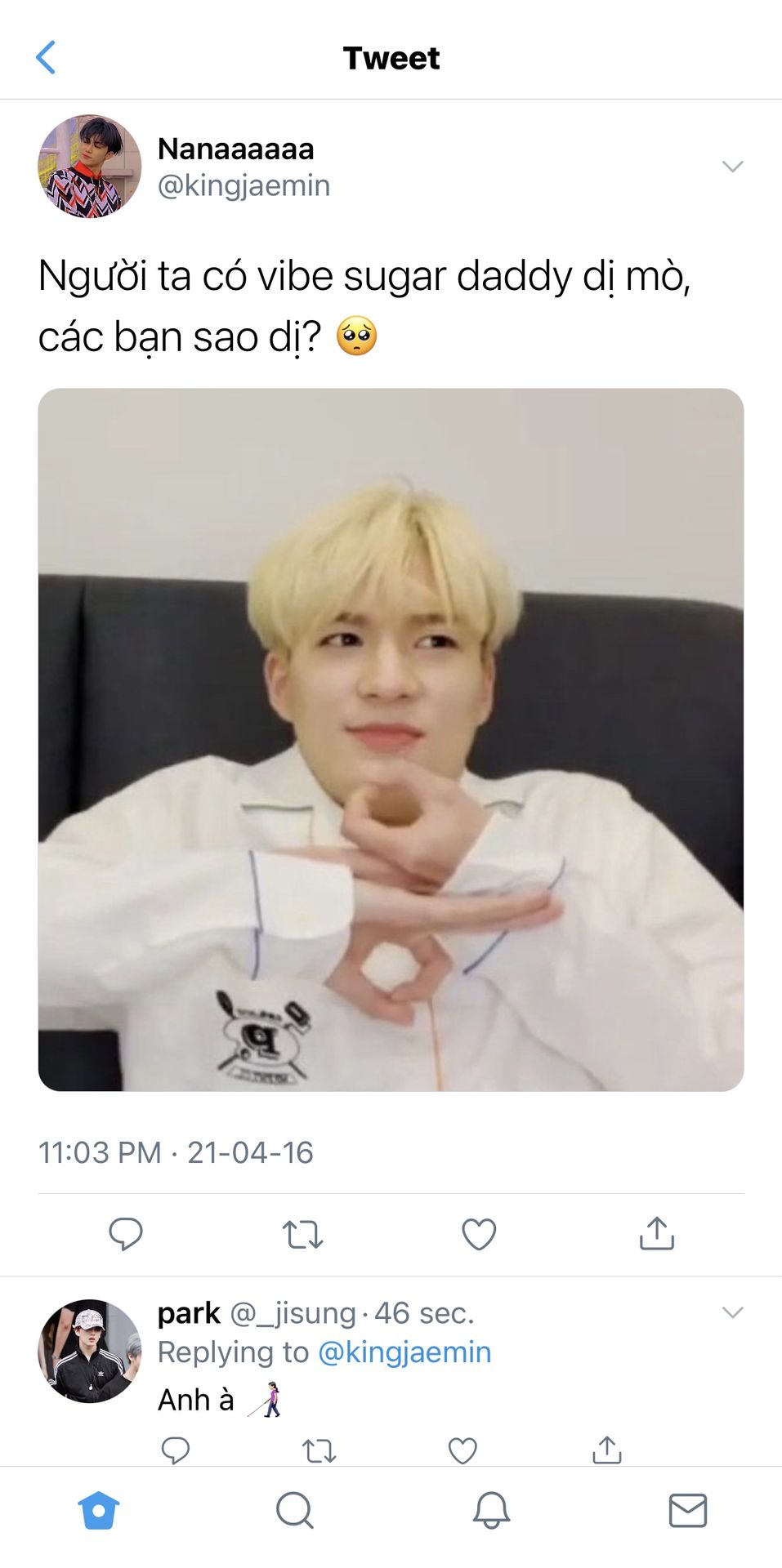Screen dimensions: 782x1568
Task: Switch to the Search tab
Action: (x=294, y=1510)
